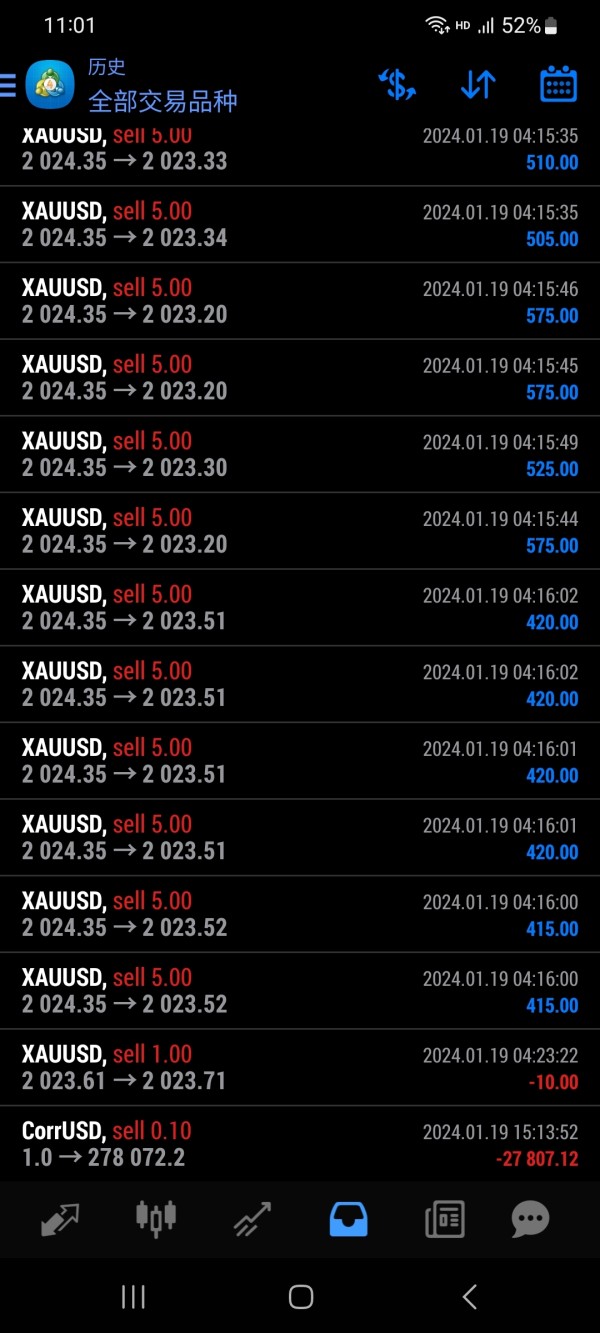The height and width of the screenshot is (1333, 600).
Task: Expand the XAUUSD deal closed at 04:15:46
Action: coord(300,301)
